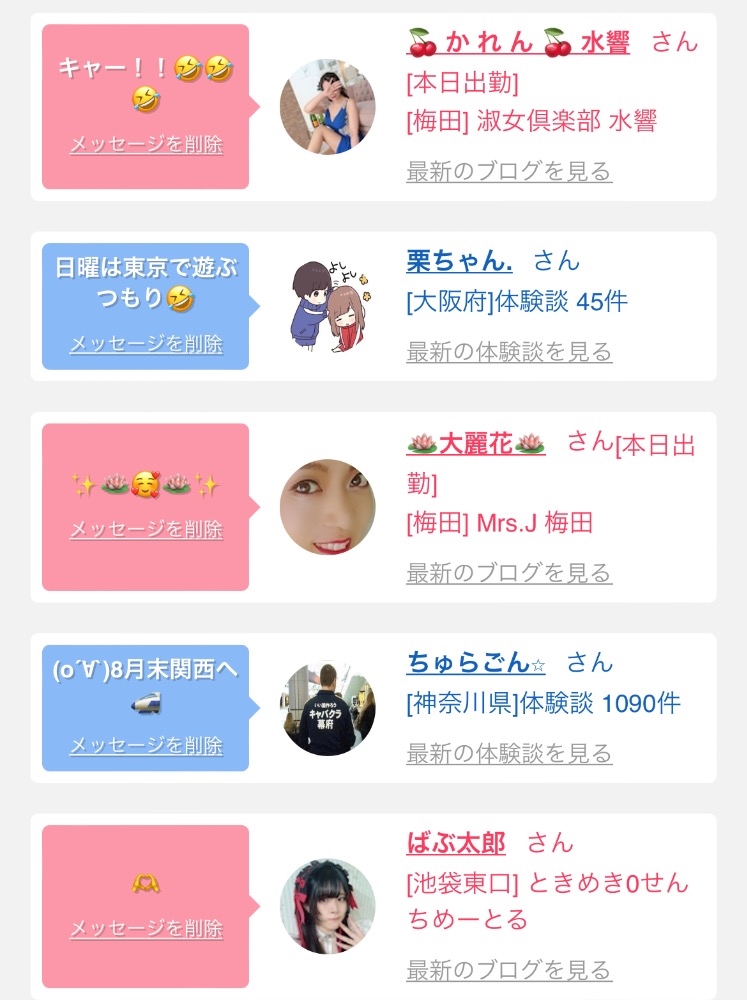This screenshot has width=747, height=1000.
Task: Delete the heart-hands message to ばぶ太郎
Action: pyautogui.click(x=146, y=928)
